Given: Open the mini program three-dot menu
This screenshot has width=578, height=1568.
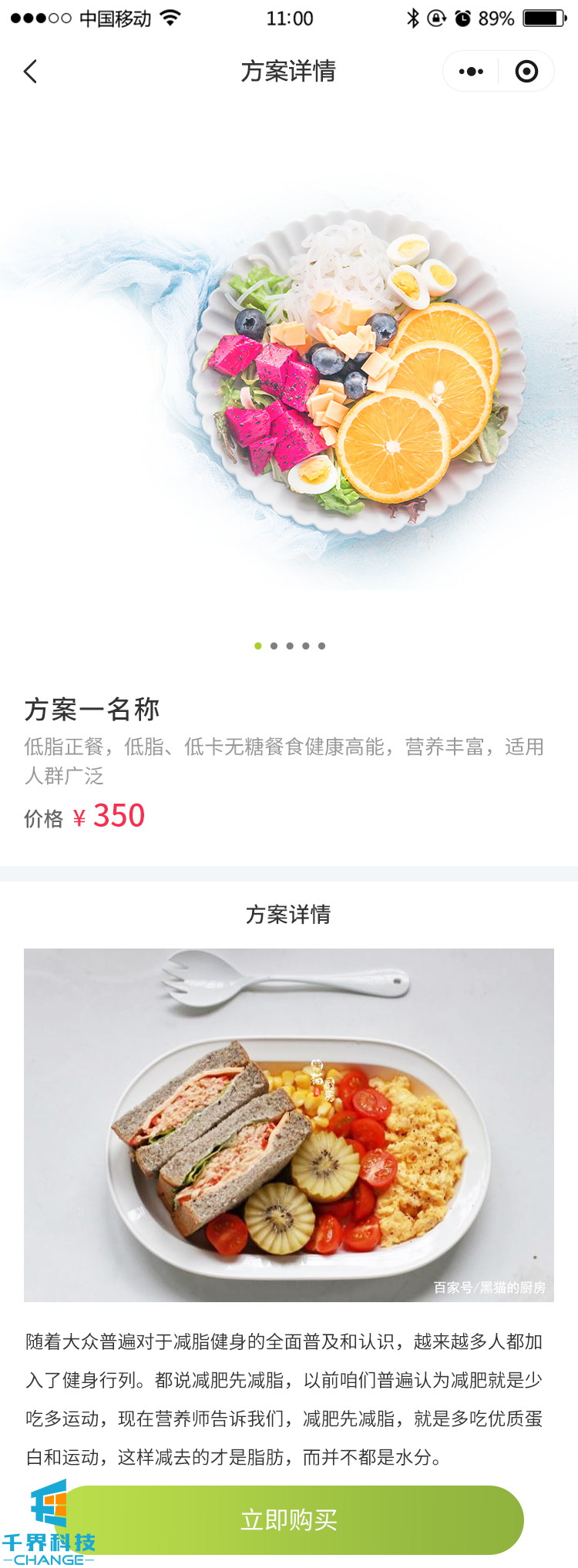Looking at the screenshot, I should coord(471,72).
